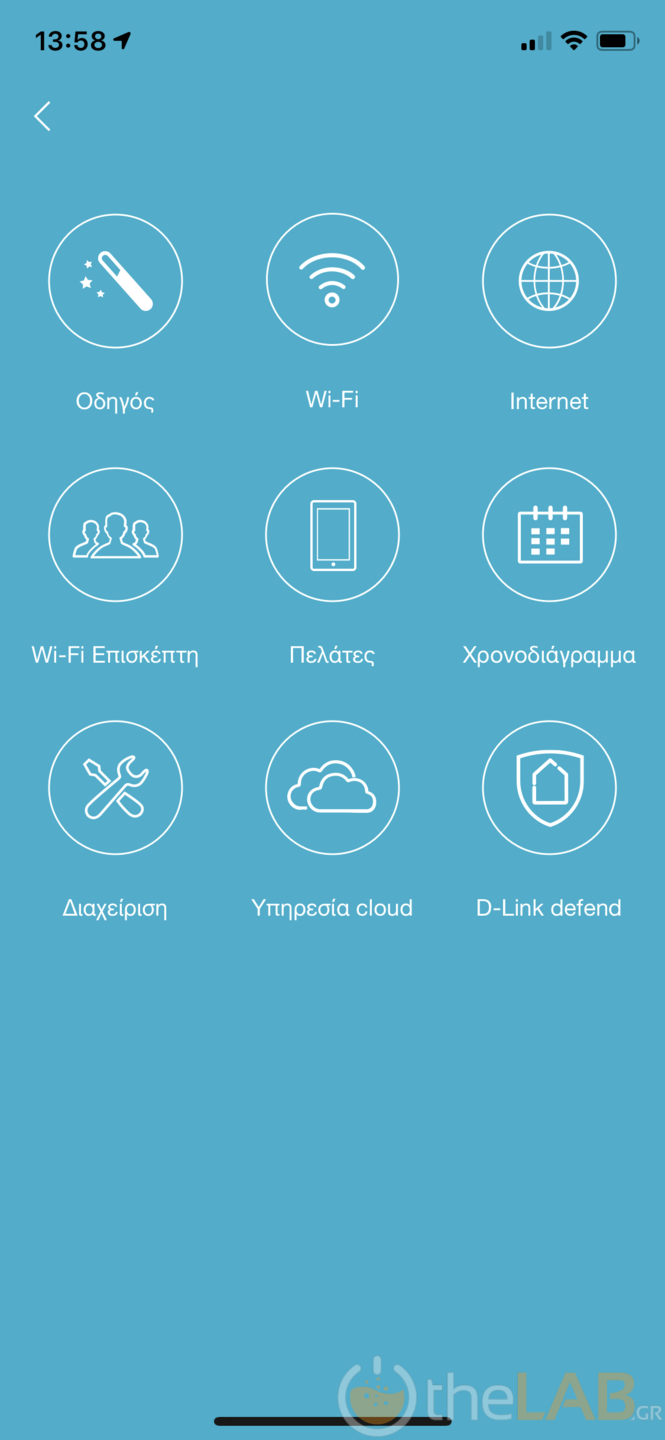Open the Χρονοδιάγραμμα schedule
Viewport: 665px width, 1440px height.
pyautogui.click(x=549, y=535)
